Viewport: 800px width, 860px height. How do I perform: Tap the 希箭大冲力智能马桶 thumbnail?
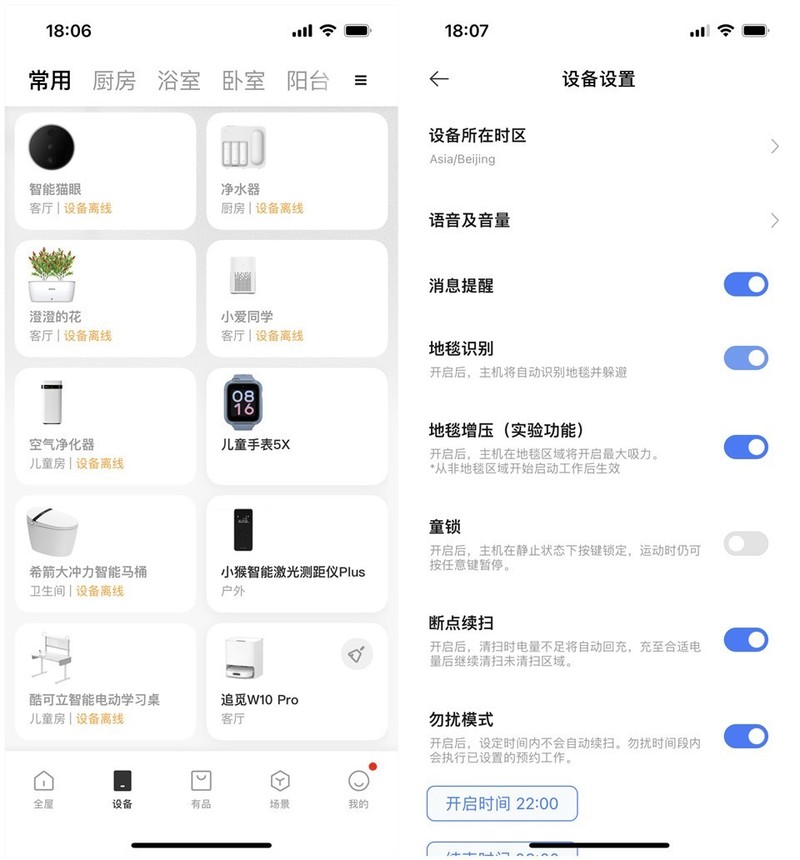[x=51, y=530]
